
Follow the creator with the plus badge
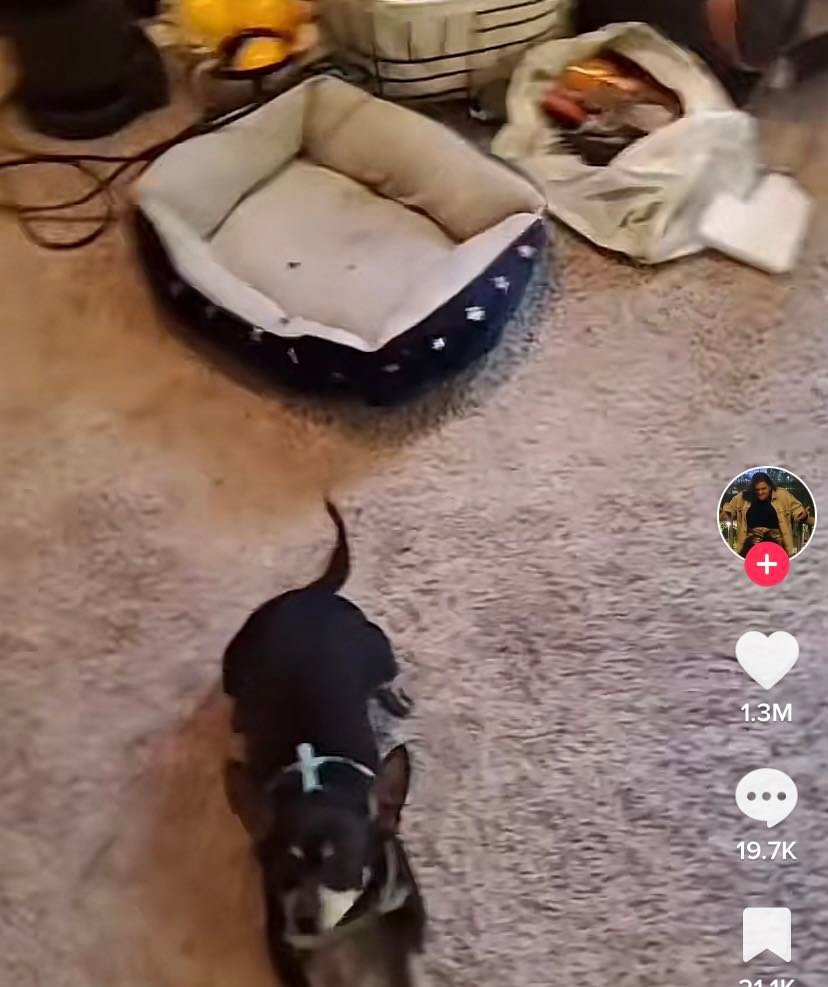(x=767, y=565)
